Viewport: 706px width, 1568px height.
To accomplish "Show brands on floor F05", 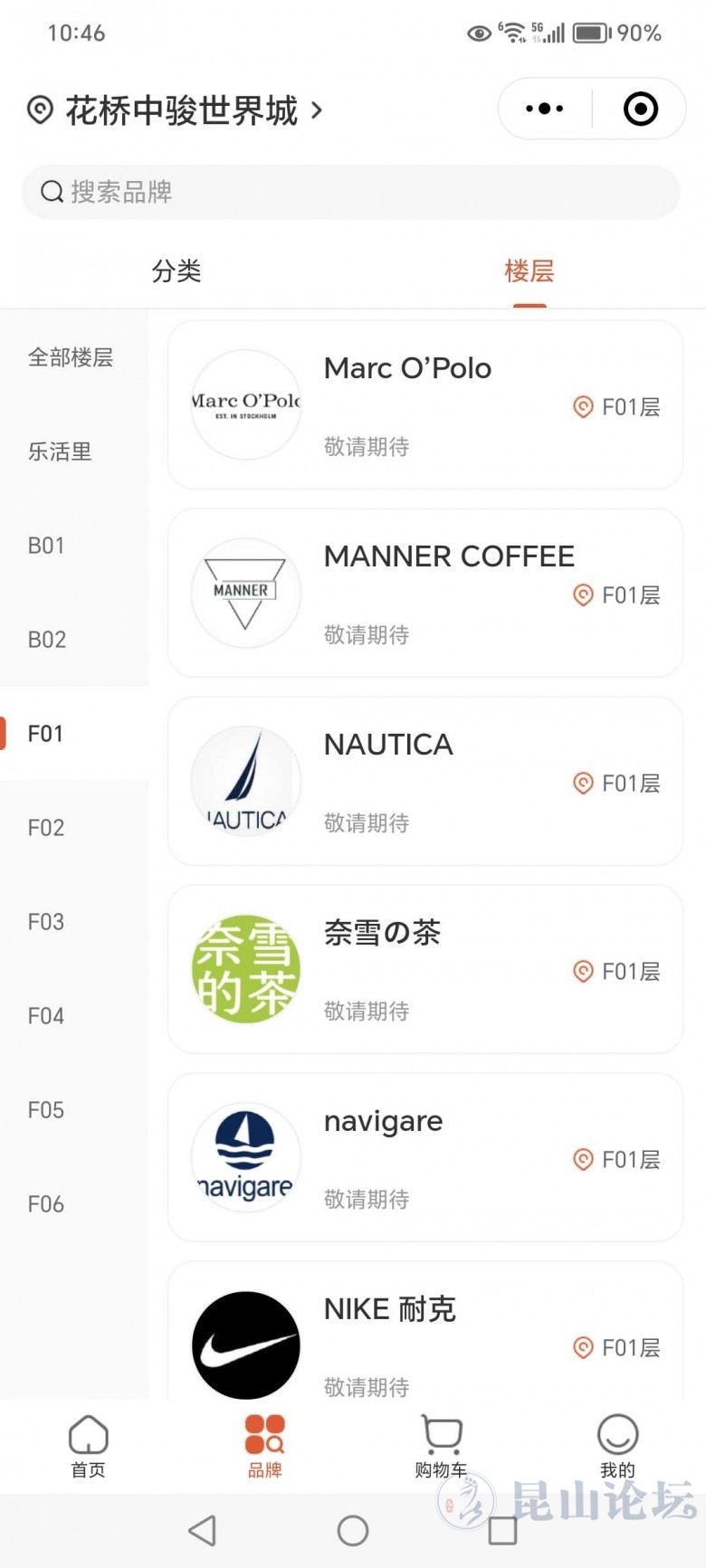I will 46,1110.
